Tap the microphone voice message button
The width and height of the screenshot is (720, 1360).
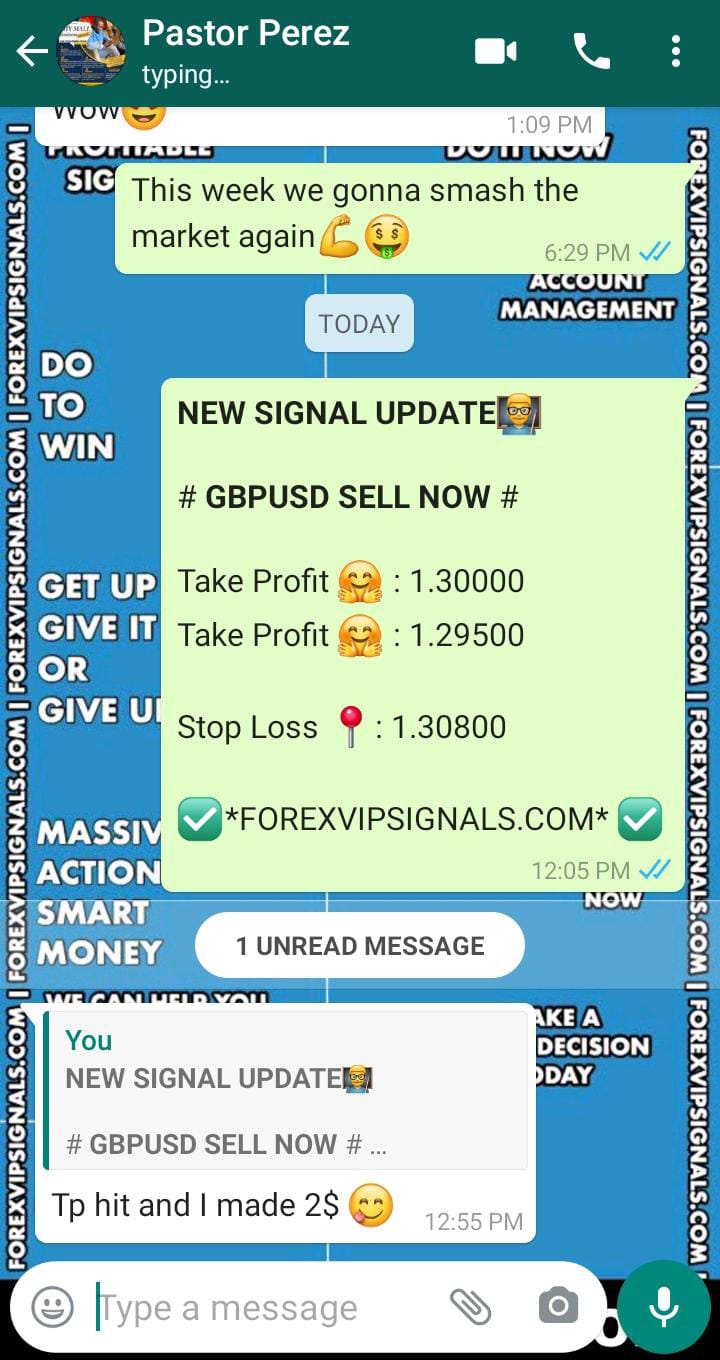pos(663,1306)
